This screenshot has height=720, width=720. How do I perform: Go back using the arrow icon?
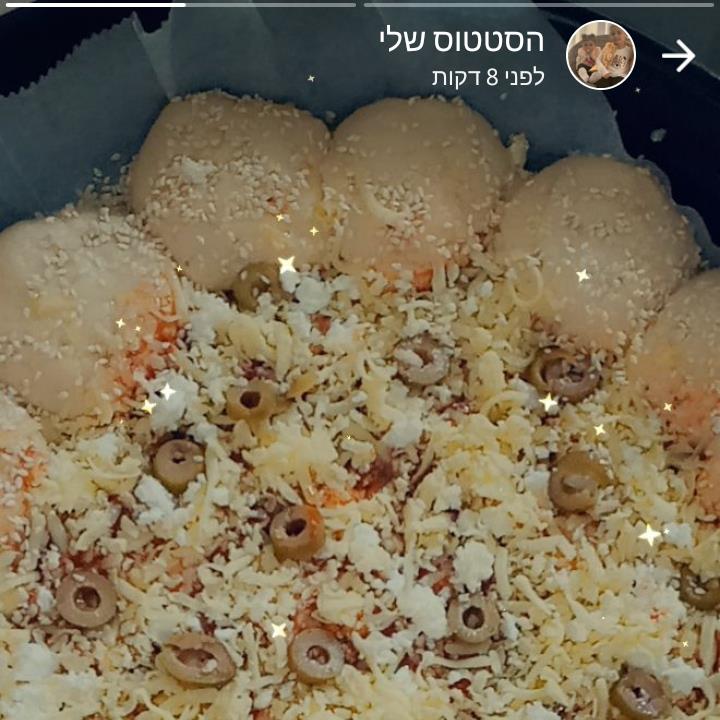[678, 56]
